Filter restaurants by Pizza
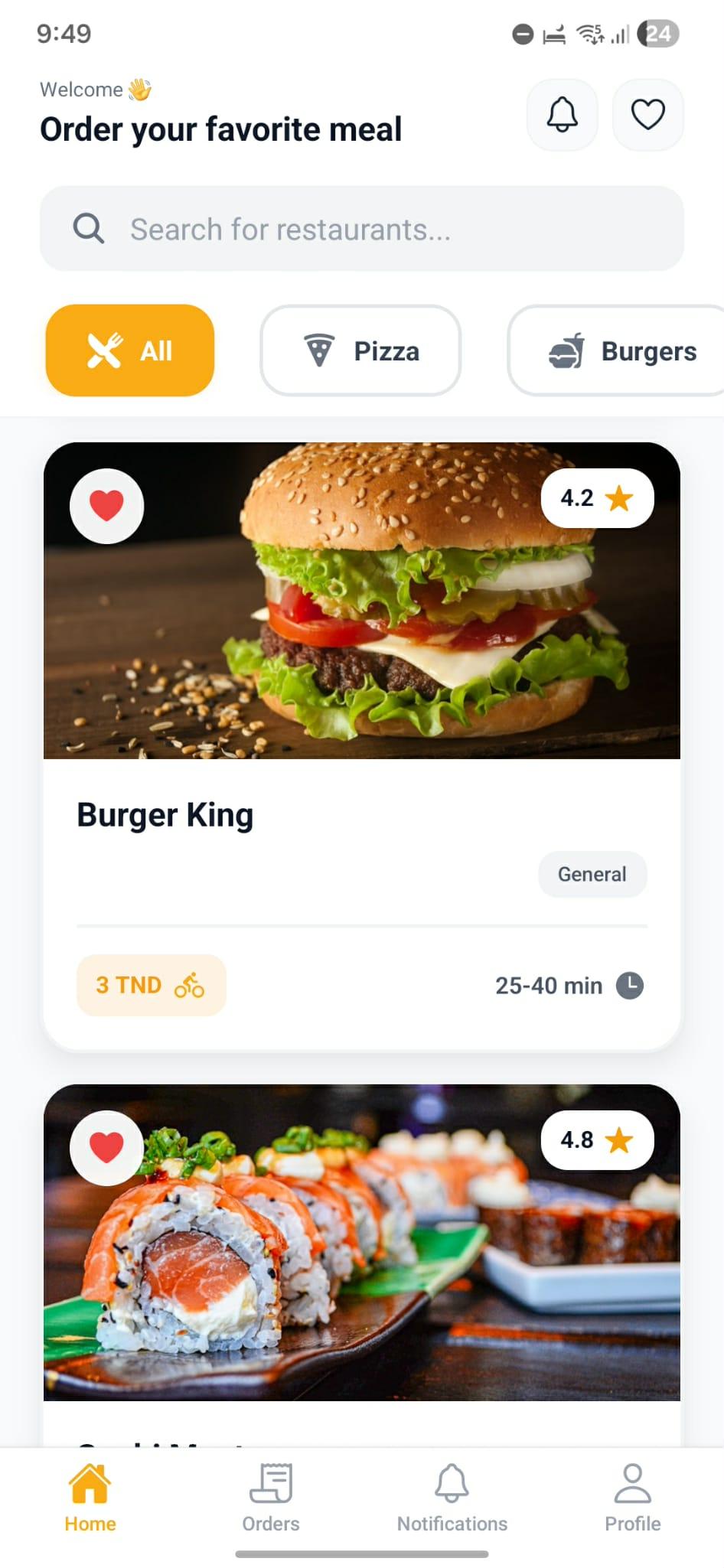This screenshot has width=724, height=1568. [x=360, y=350]
